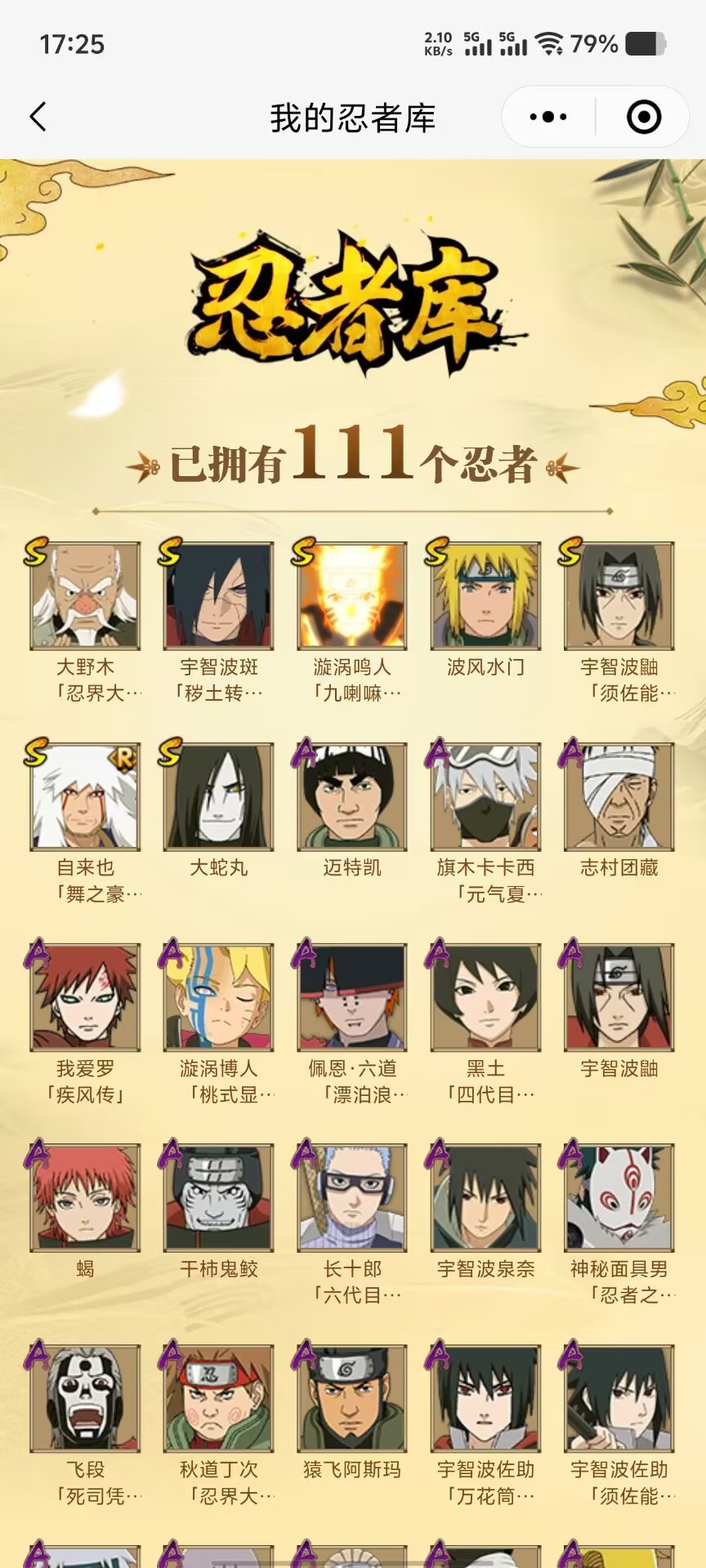The width and height of the screenshot is (706, 1568).
Task: View ninja 漩涡鸣人 九喇嘛
Action: pos(352,596)
